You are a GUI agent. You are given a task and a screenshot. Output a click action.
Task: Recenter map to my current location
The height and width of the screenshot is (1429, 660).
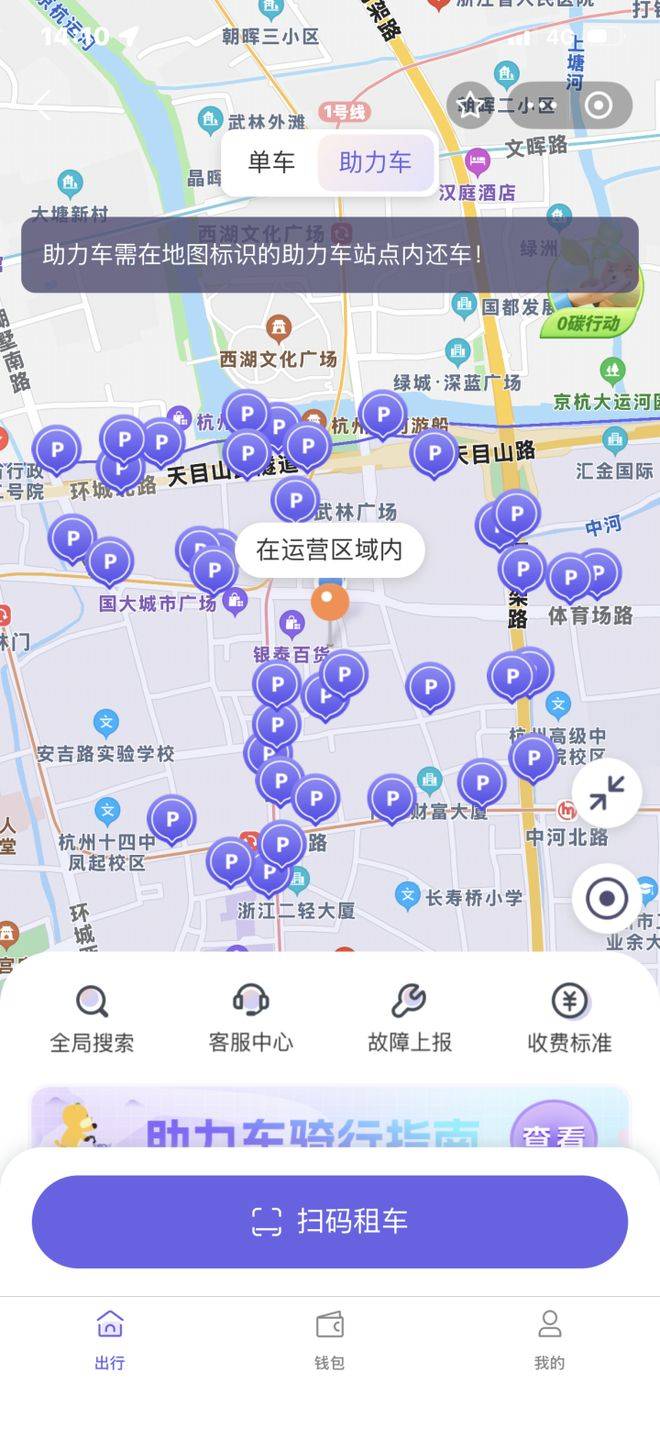coord(606,898)
